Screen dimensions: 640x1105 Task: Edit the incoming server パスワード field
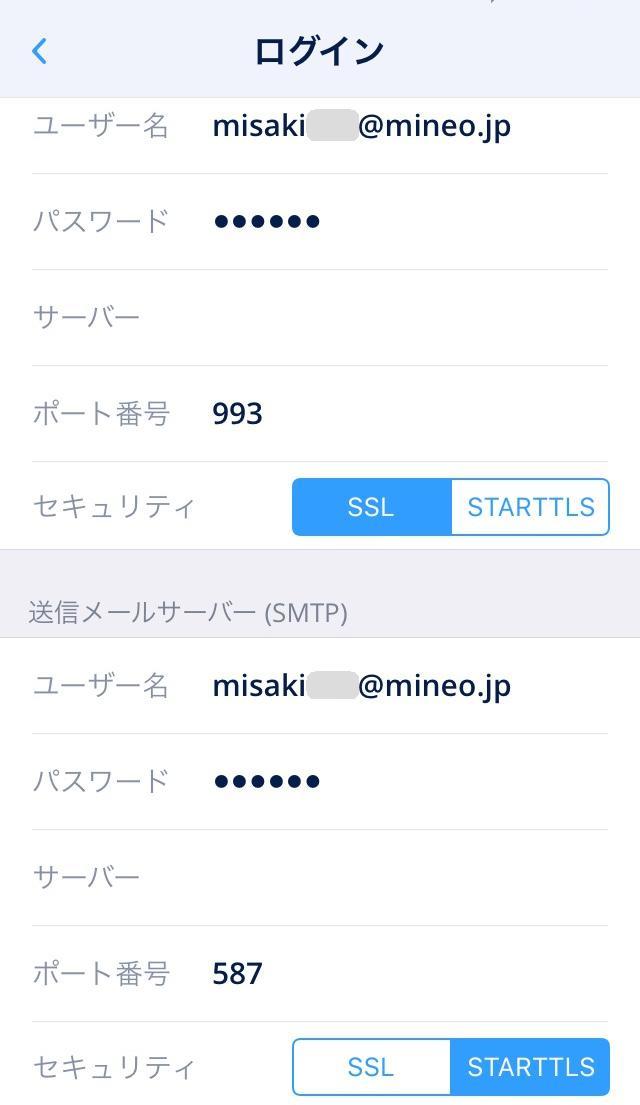[x=400, y=221]
